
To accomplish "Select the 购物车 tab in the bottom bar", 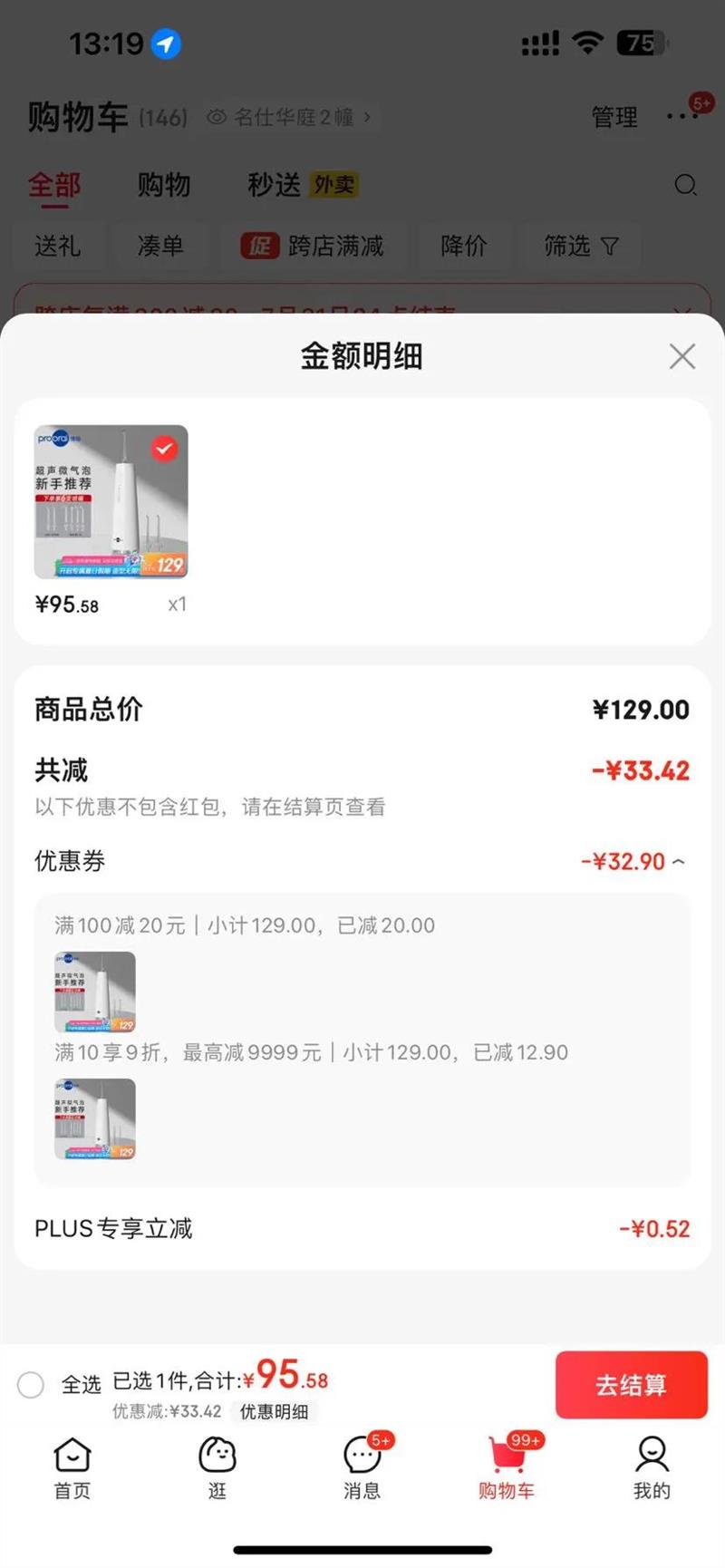I will coord(507,1466).
